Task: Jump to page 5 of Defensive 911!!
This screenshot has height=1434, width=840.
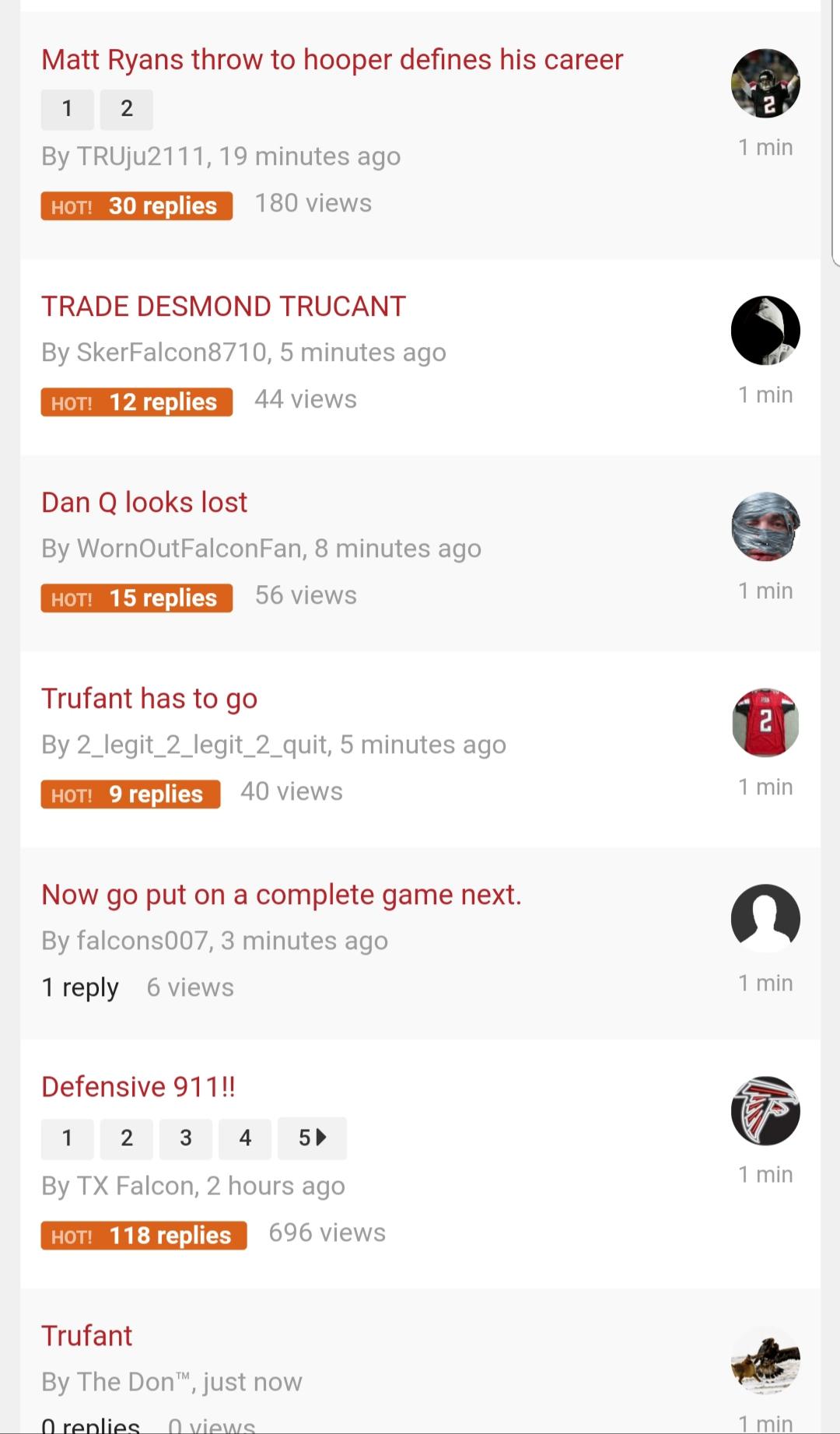Action: click(312, 1138)
